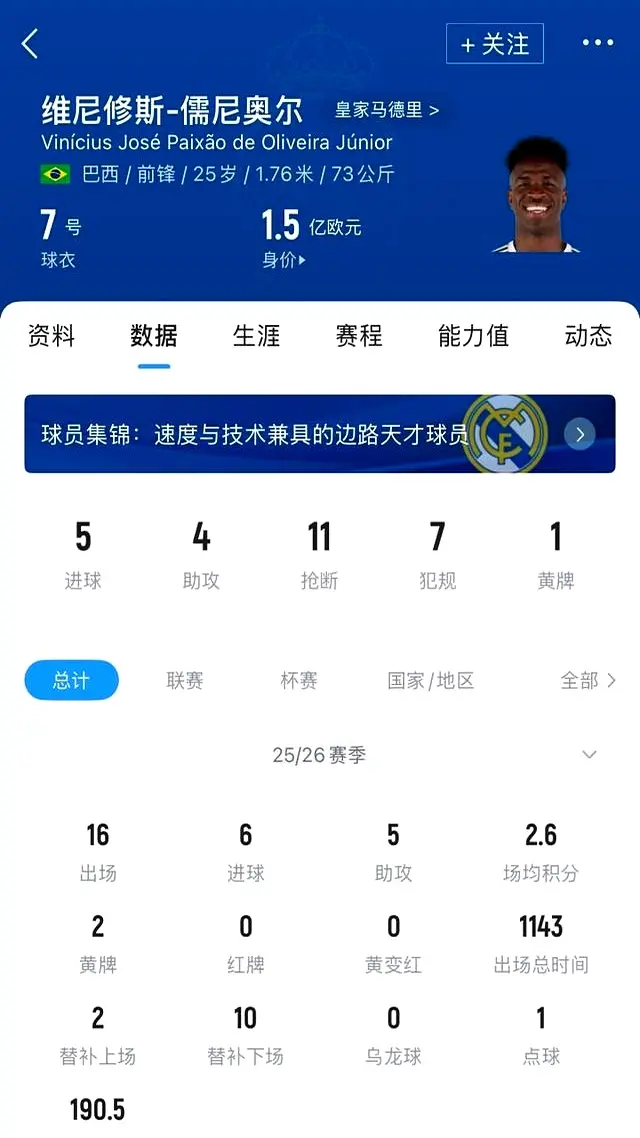Switch to the 能力值 tab
The image size is (640, 1138).
click(x=473, y=336)
